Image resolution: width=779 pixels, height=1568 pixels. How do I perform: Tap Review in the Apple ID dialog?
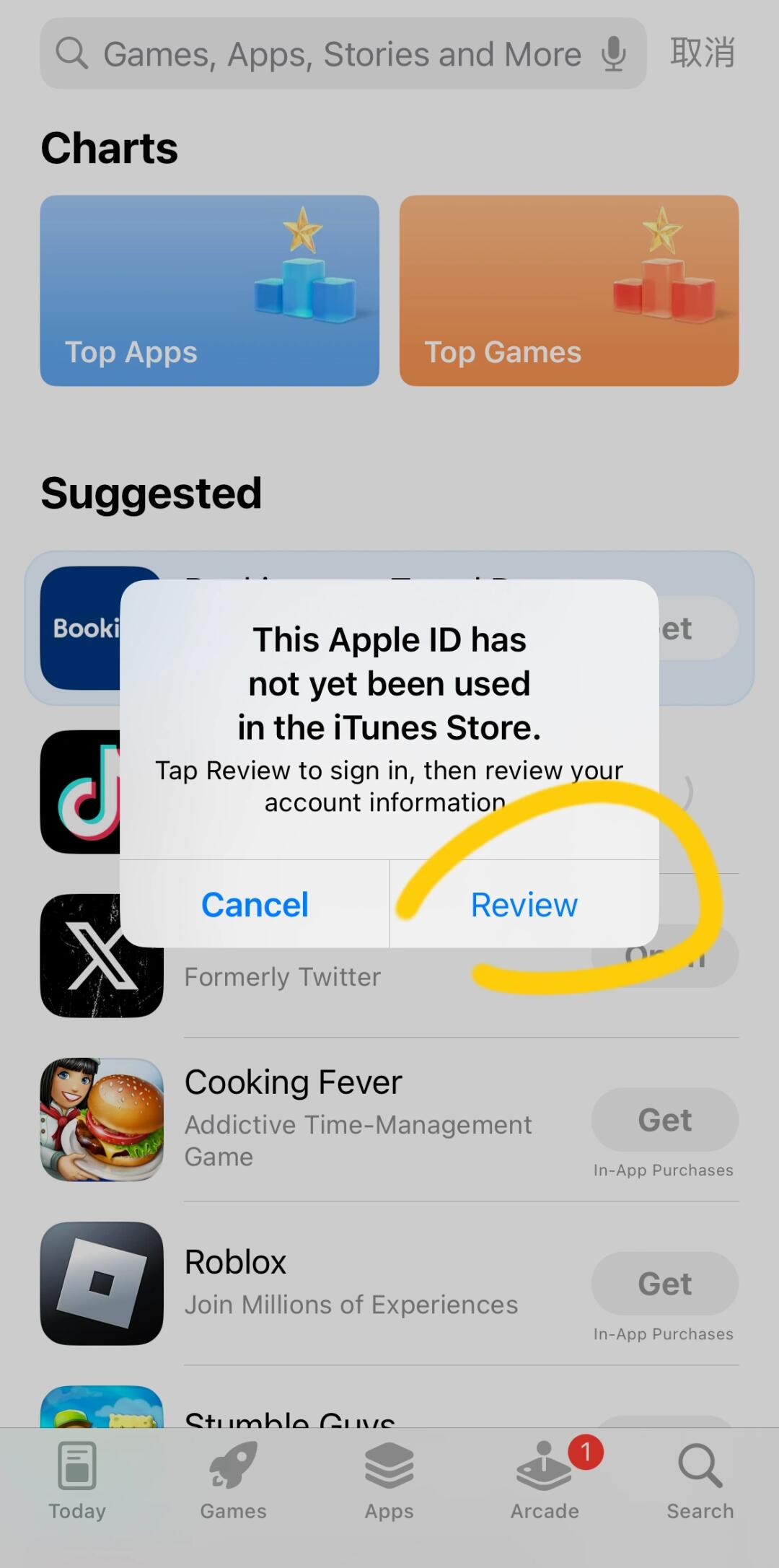524,904
